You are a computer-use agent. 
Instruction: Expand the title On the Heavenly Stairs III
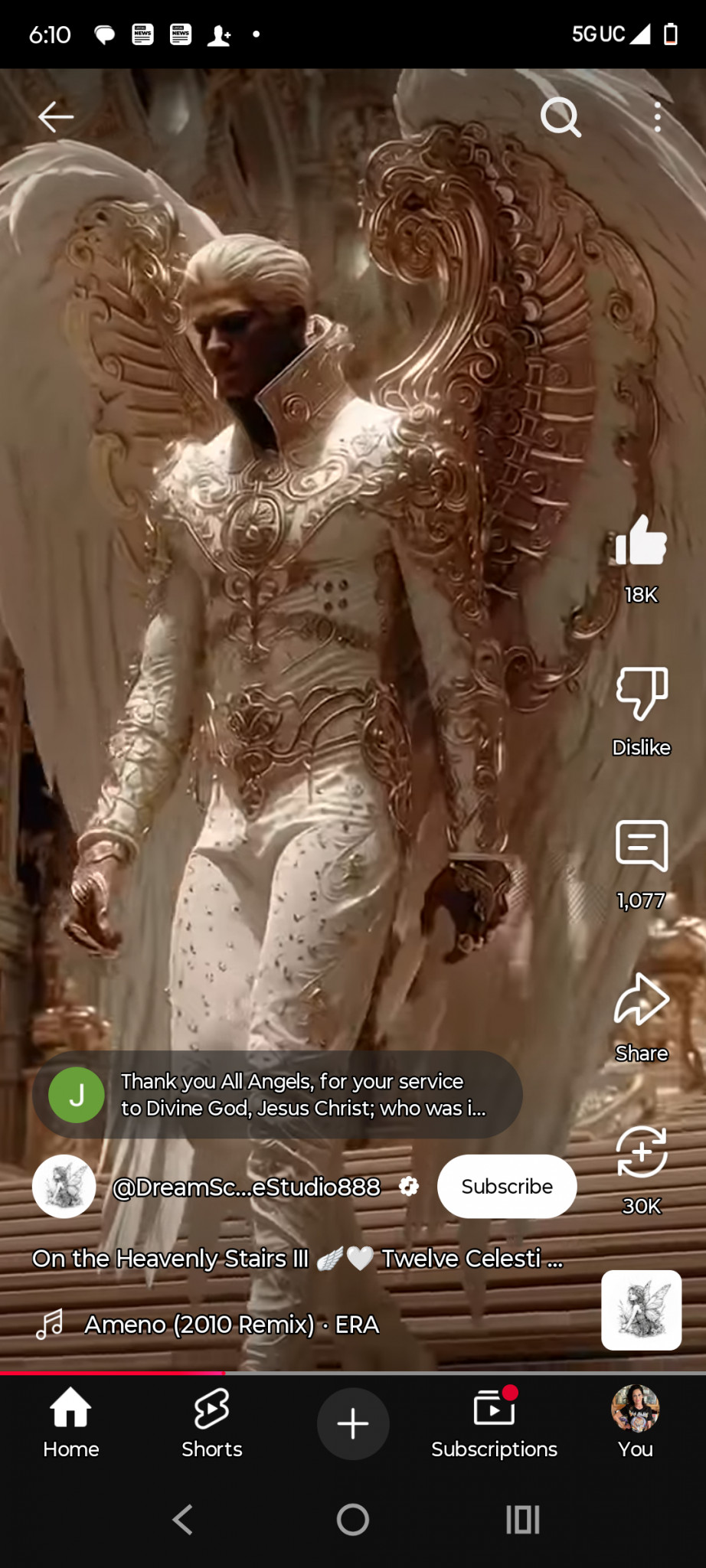pos(297,1259)
